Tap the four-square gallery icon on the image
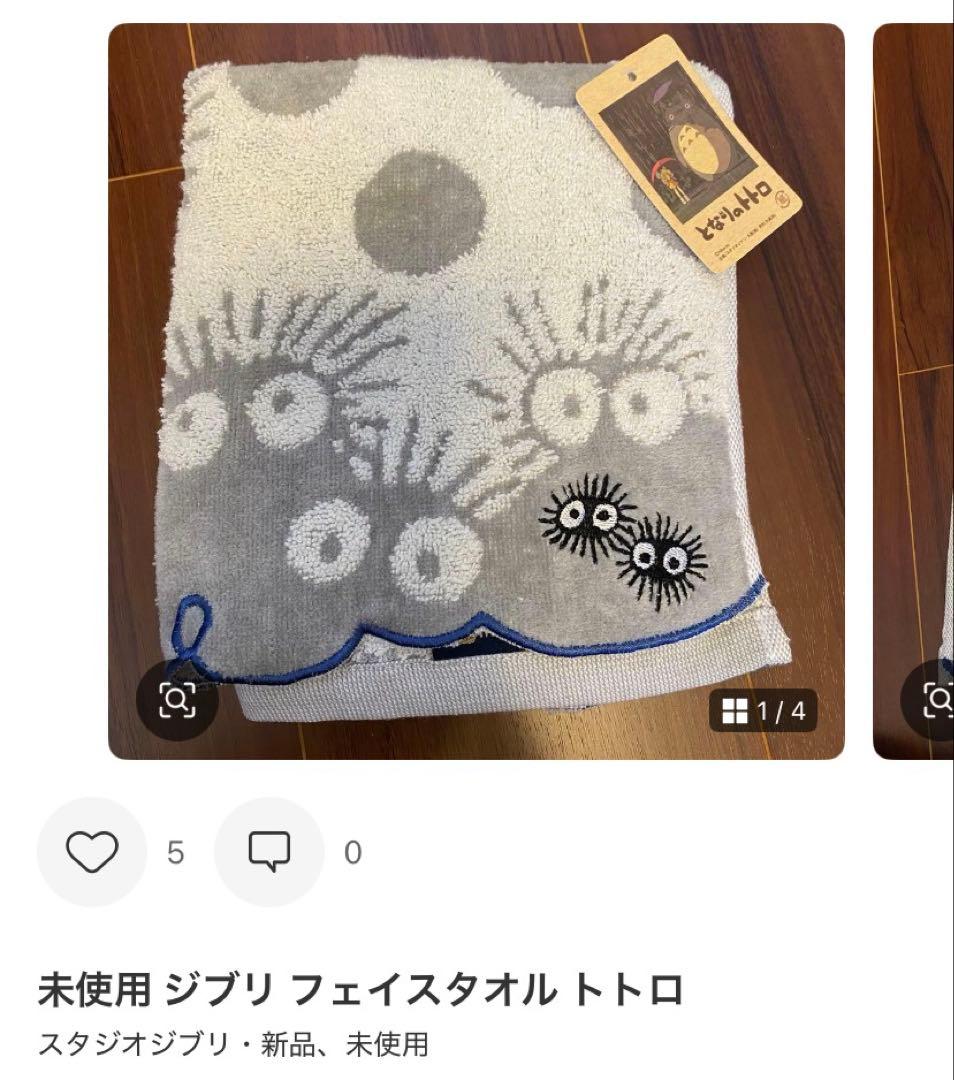 736,712
